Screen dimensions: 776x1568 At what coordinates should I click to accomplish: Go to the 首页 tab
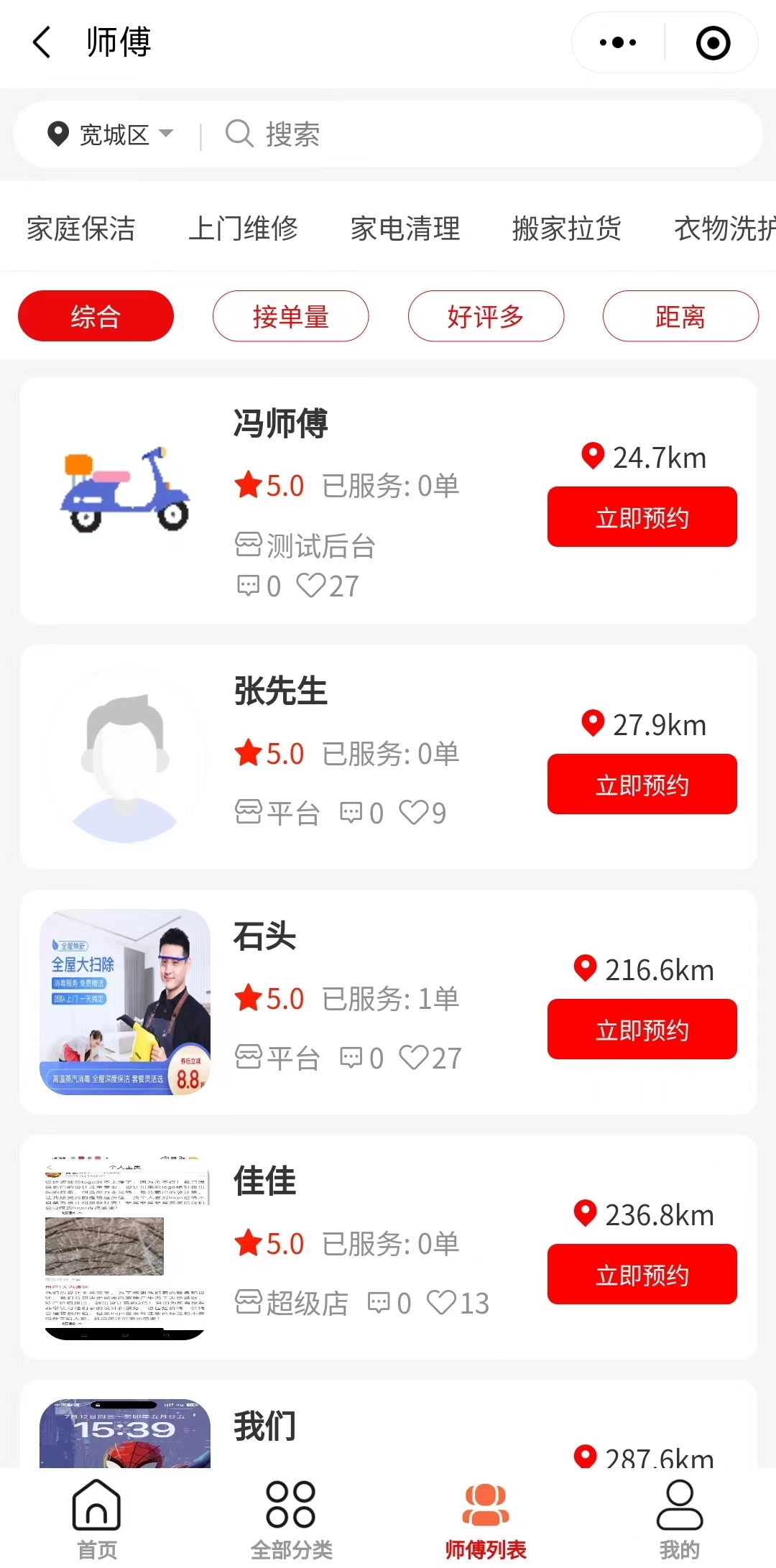97,1516
